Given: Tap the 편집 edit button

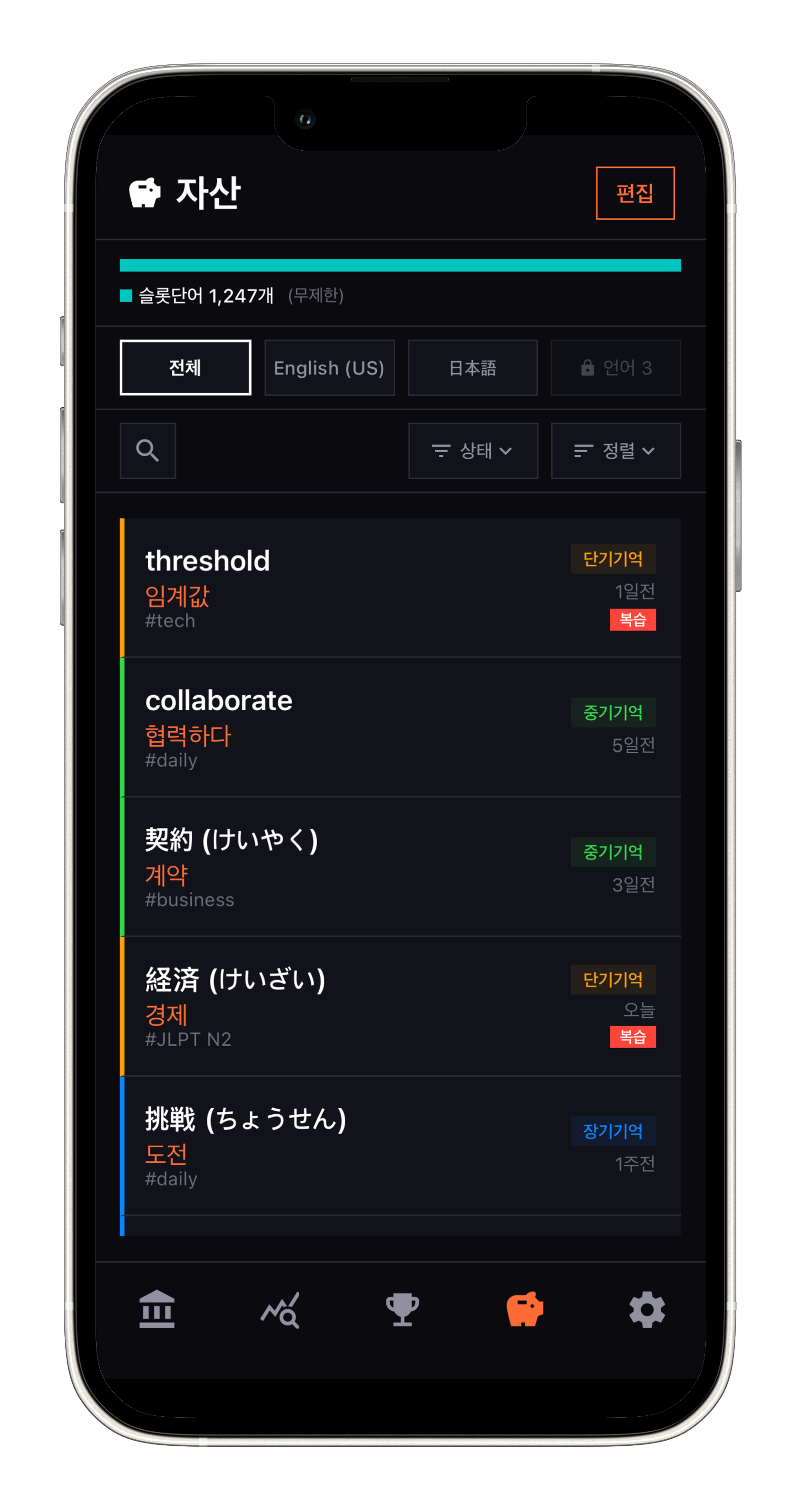Looking at the screenshot, I should pyautogui.click(x=635, y=193).
